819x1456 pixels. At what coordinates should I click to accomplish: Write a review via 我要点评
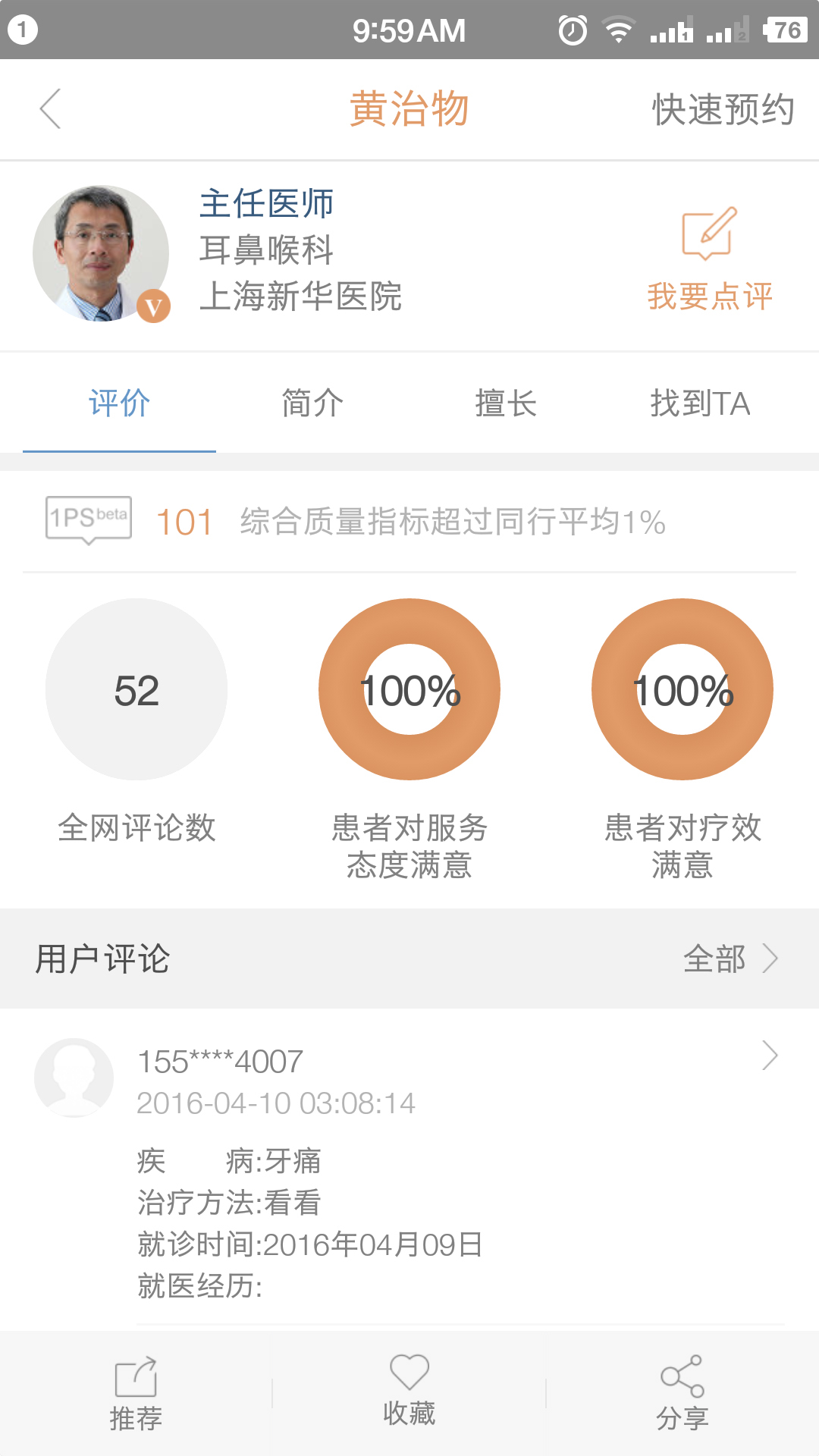pos(709,259)
